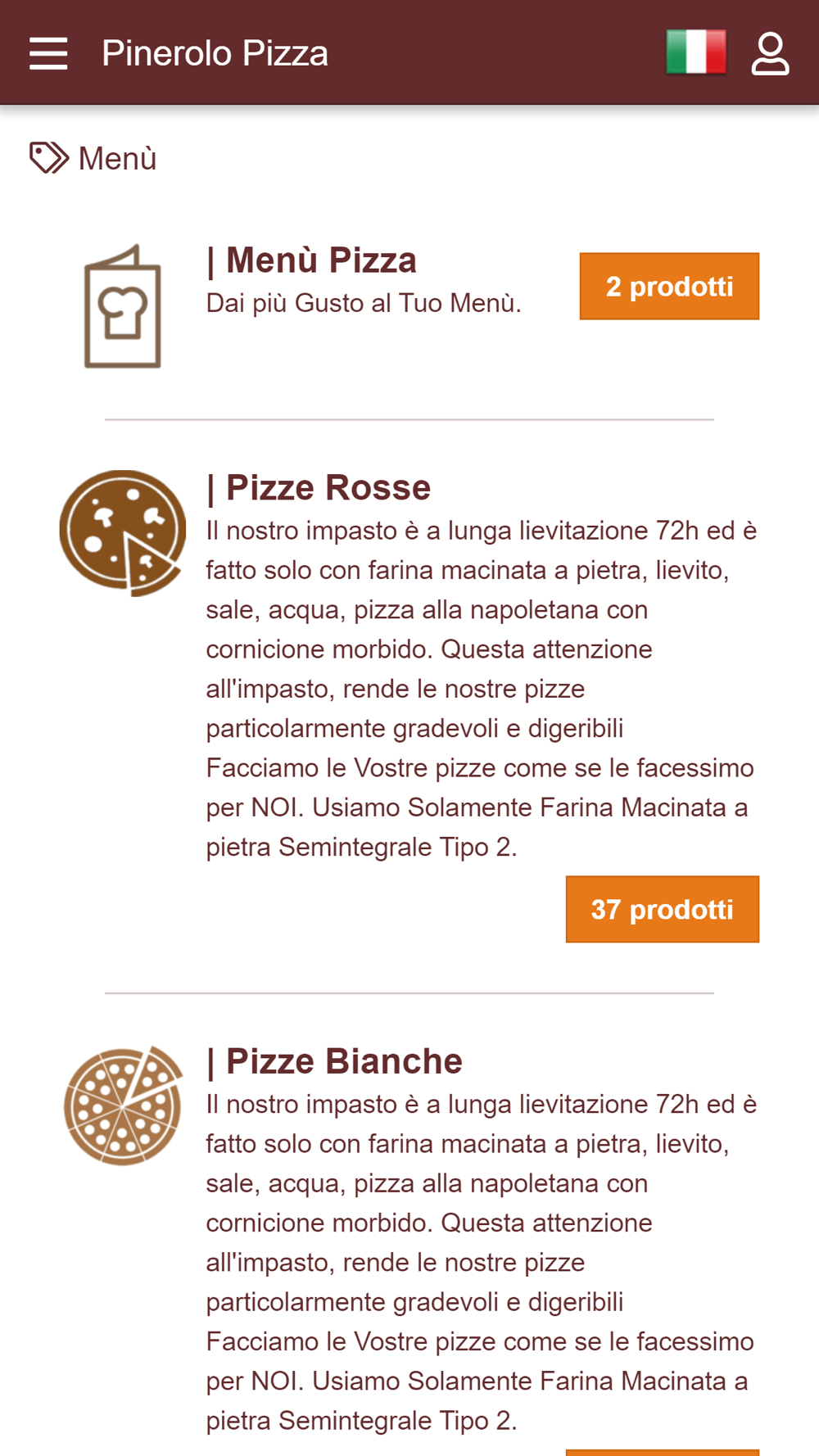Image resolution: width=819 pixels, height=1456 pixels.
Task: View the 37 prodotti in Pizze Rosse
Action: click(x=662, y=909)
